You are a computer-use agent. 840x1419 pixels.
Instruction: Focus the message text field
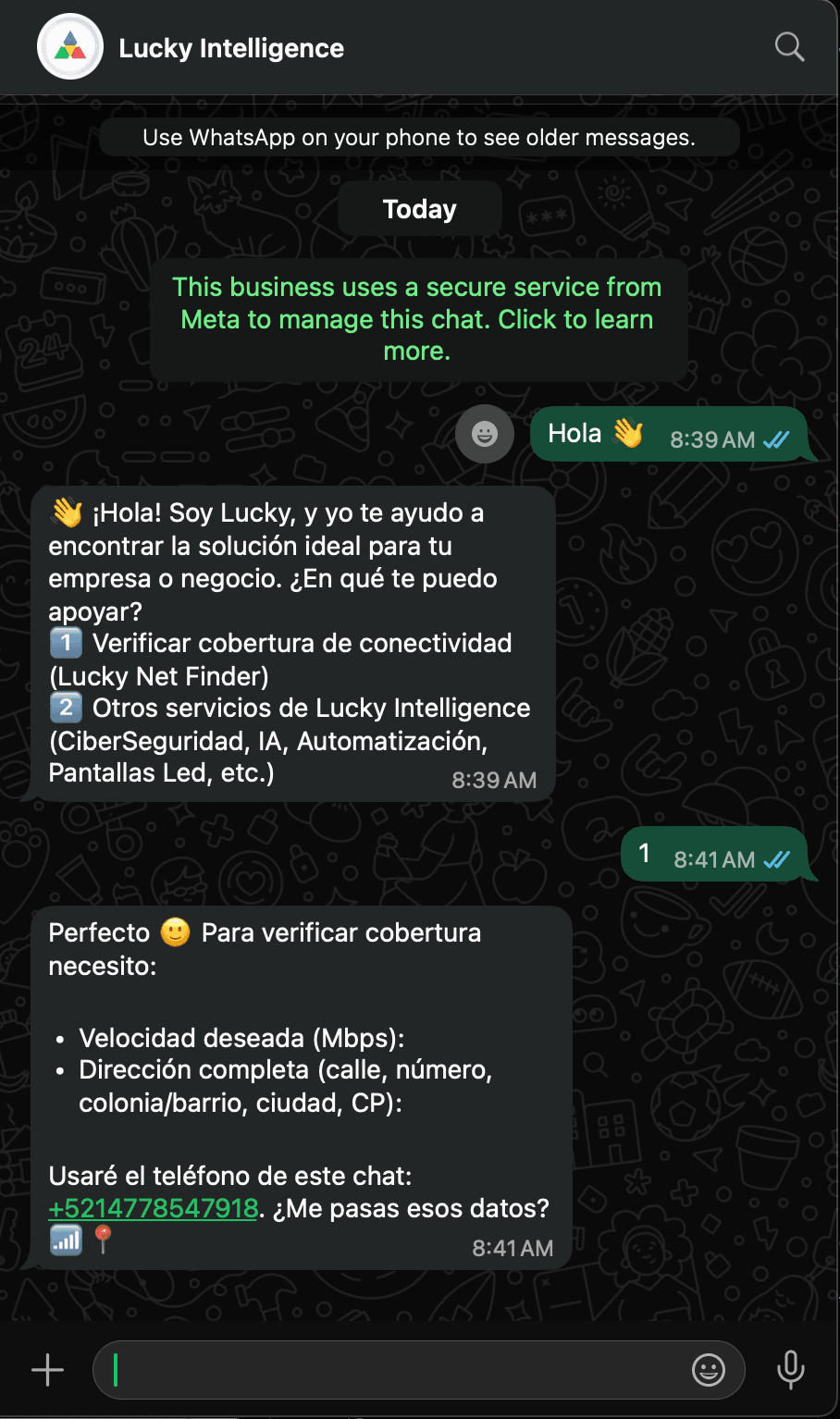[x=398, y=1370]
